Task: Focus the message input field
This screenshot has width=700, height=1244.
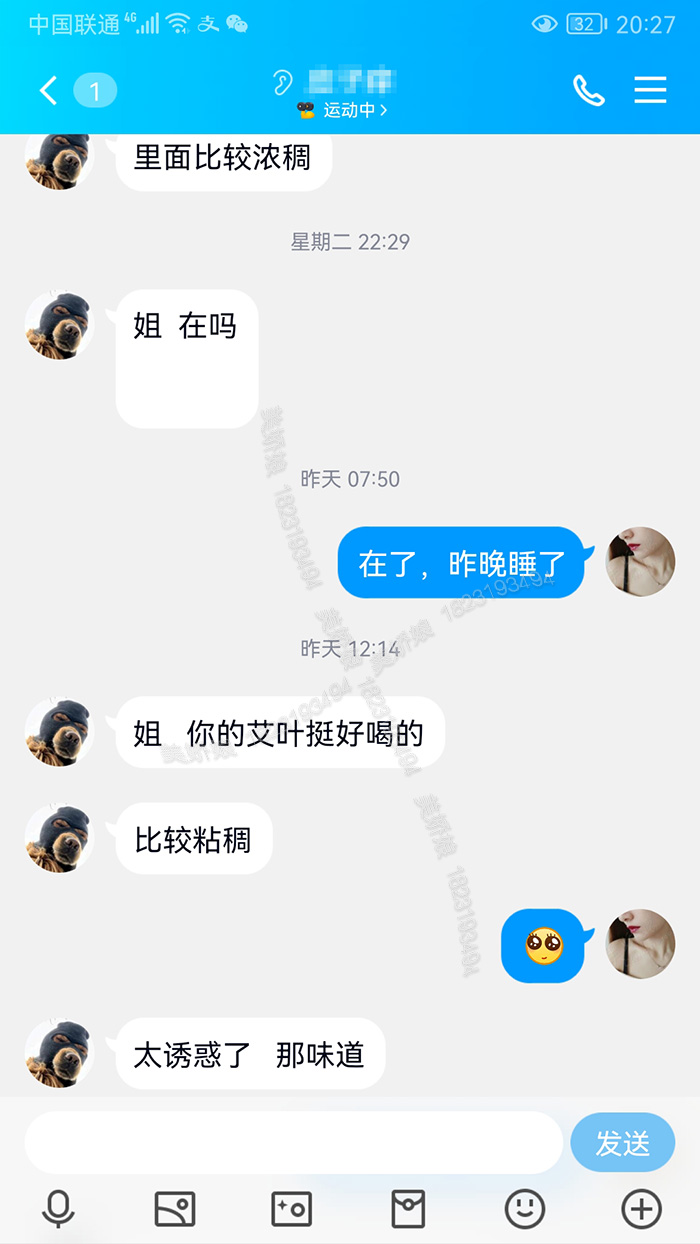Action: [x=293, y=1142]
